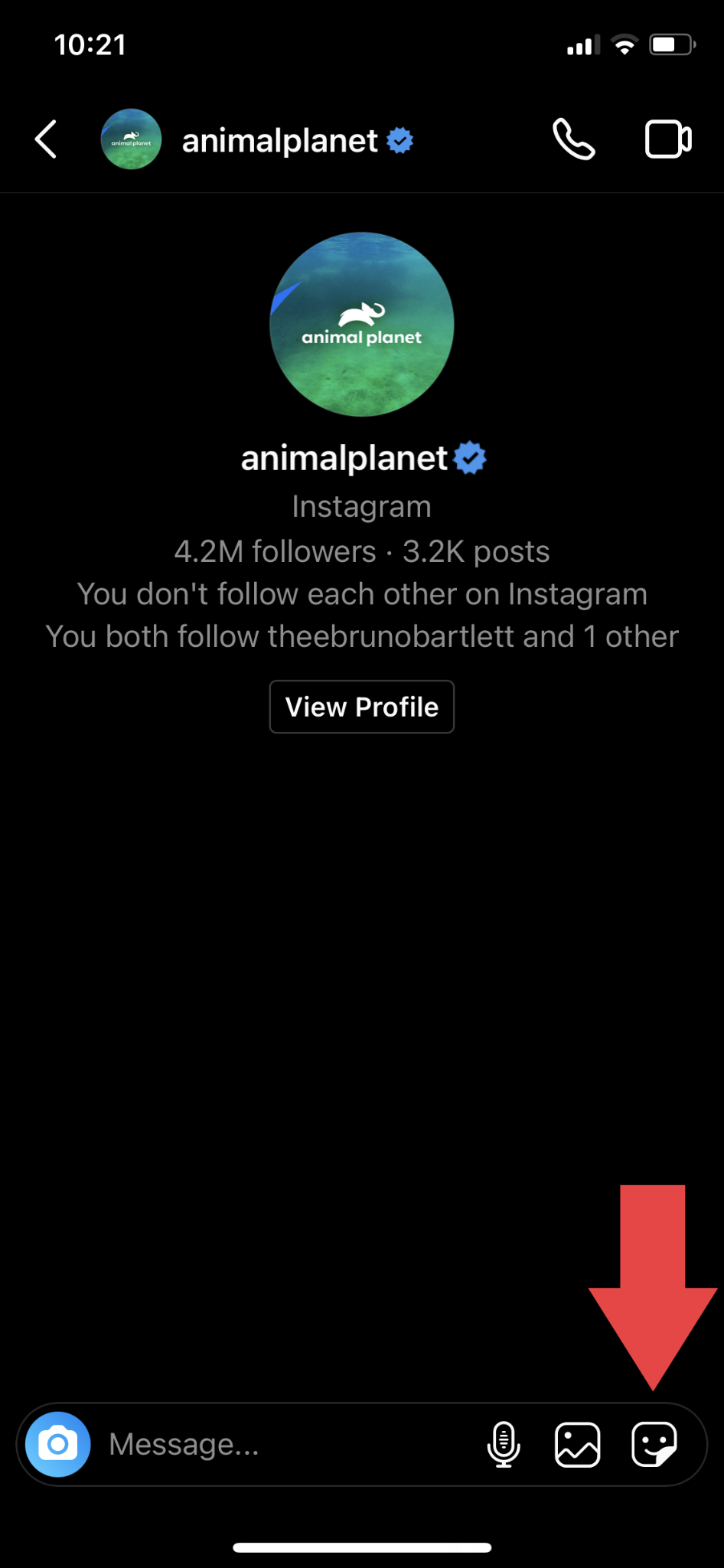Start a voice call with animalplanet
724x1568 pixels.
(x=574, y=139)
